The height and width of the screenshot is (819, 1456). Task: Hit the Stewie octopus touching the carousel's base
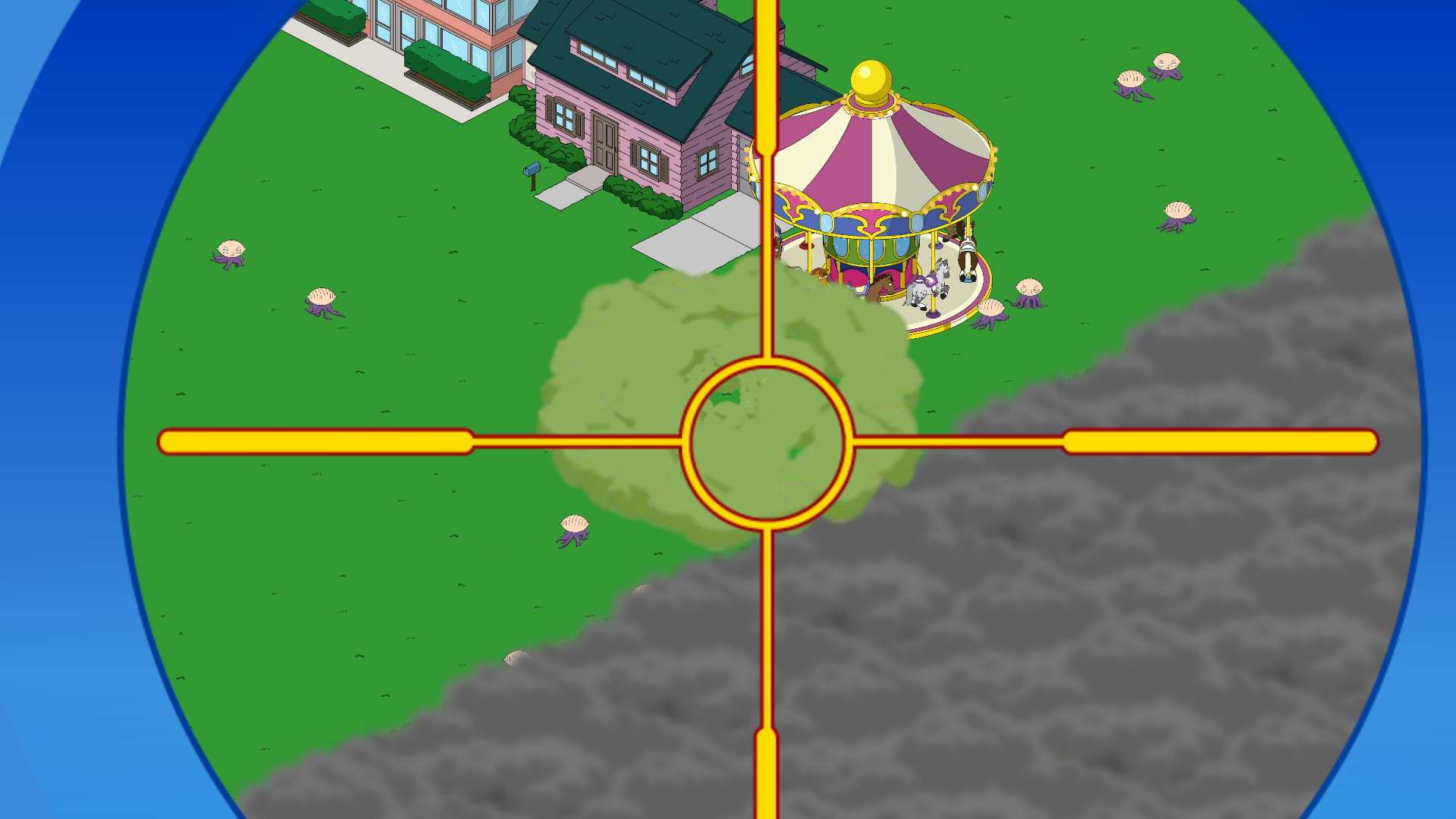[990, 313]
